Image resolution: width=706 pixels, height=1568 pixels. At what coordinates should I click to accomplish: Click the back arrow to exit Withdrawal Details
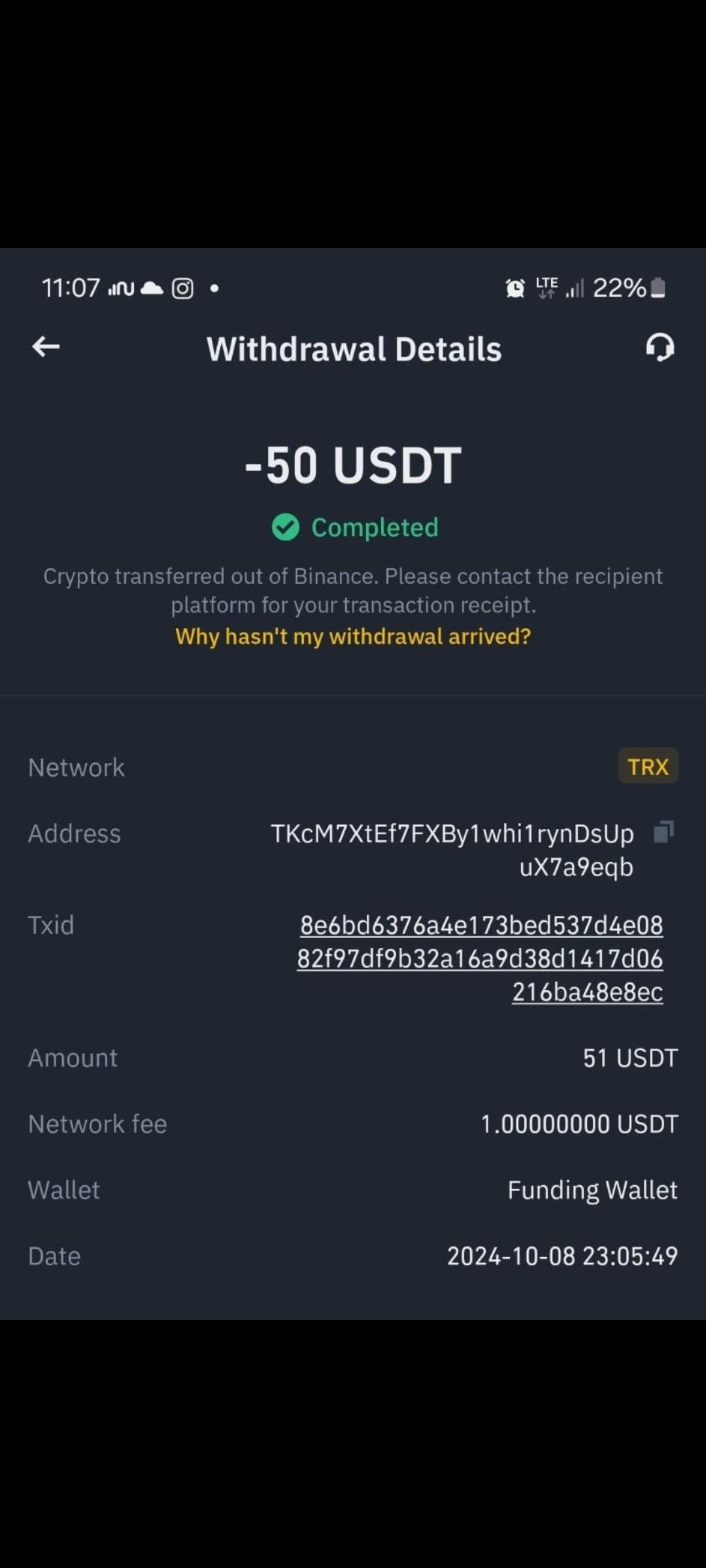click(x=44, y=347)
